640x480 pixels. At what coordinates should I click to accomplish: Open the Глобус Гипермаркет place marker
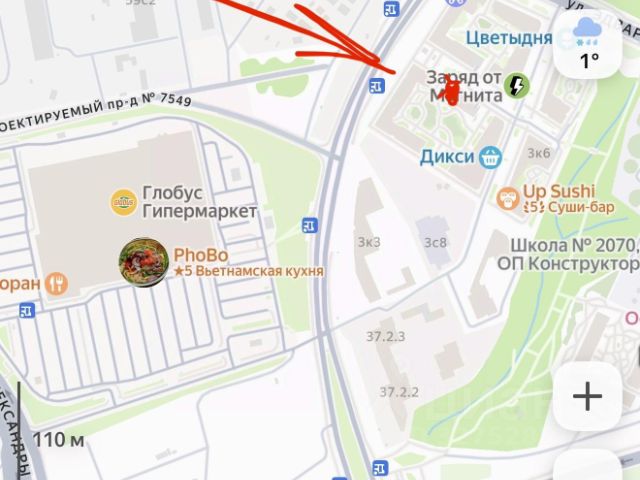(124, 202)
